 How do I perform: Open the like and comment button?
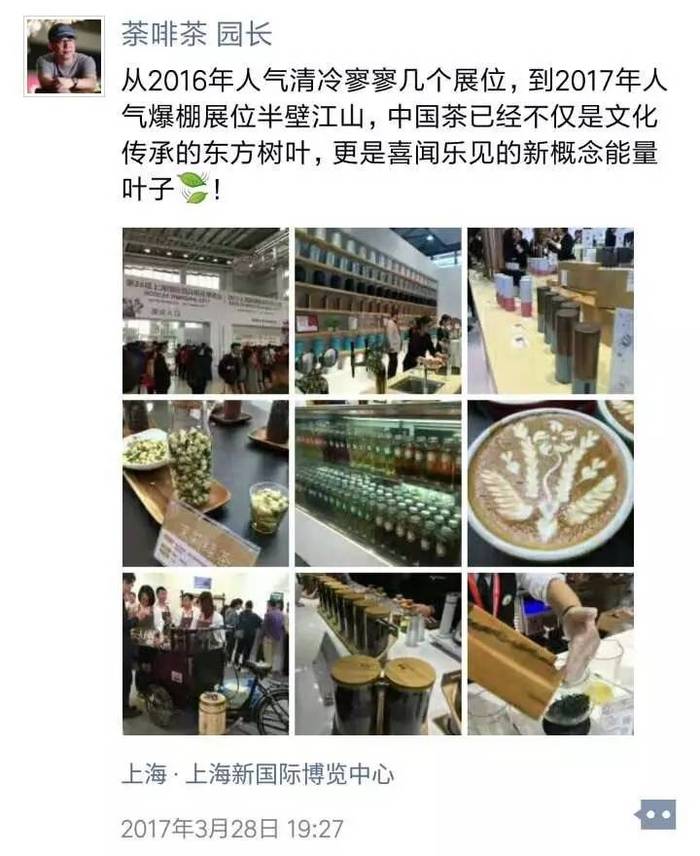[655, 815]
